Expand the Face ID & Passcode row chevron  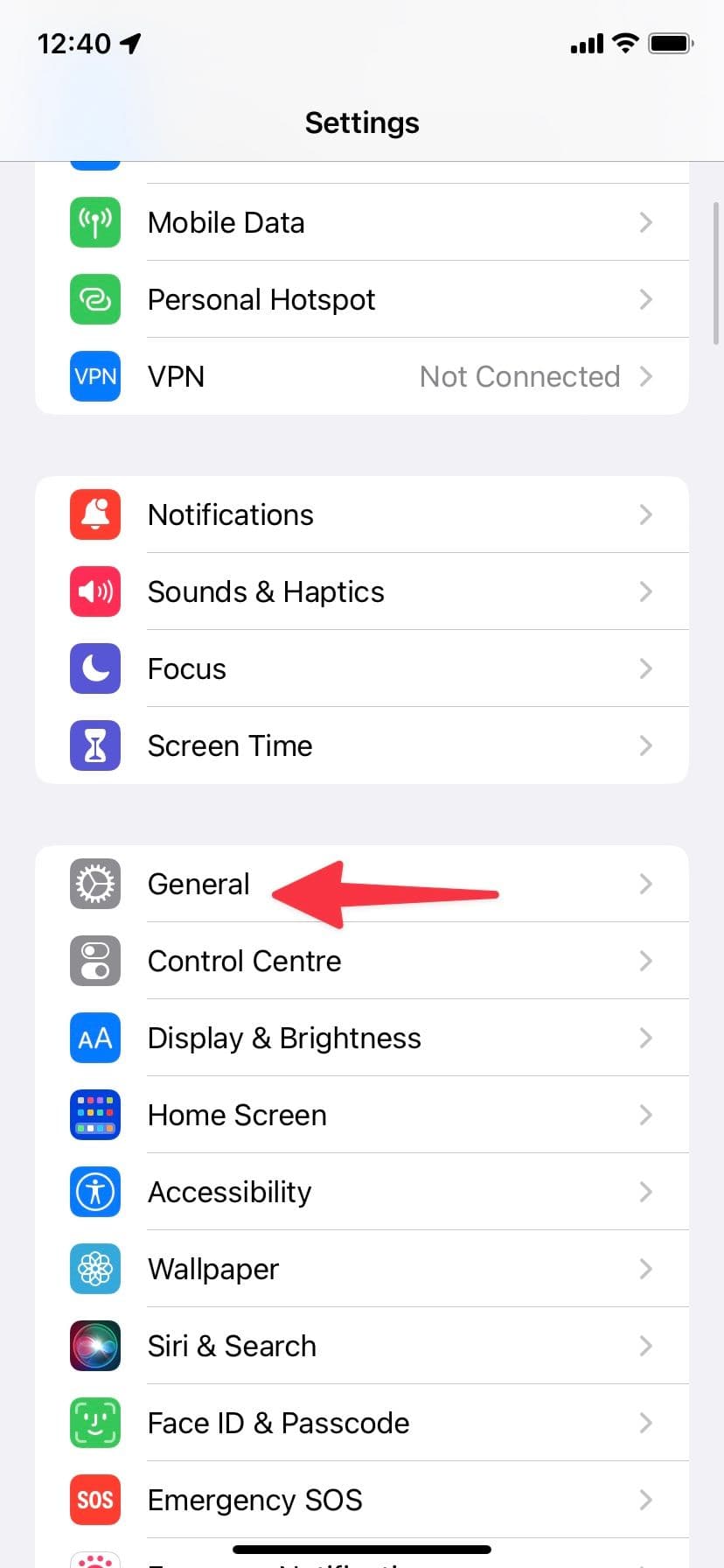click(x=645, y=1423)
